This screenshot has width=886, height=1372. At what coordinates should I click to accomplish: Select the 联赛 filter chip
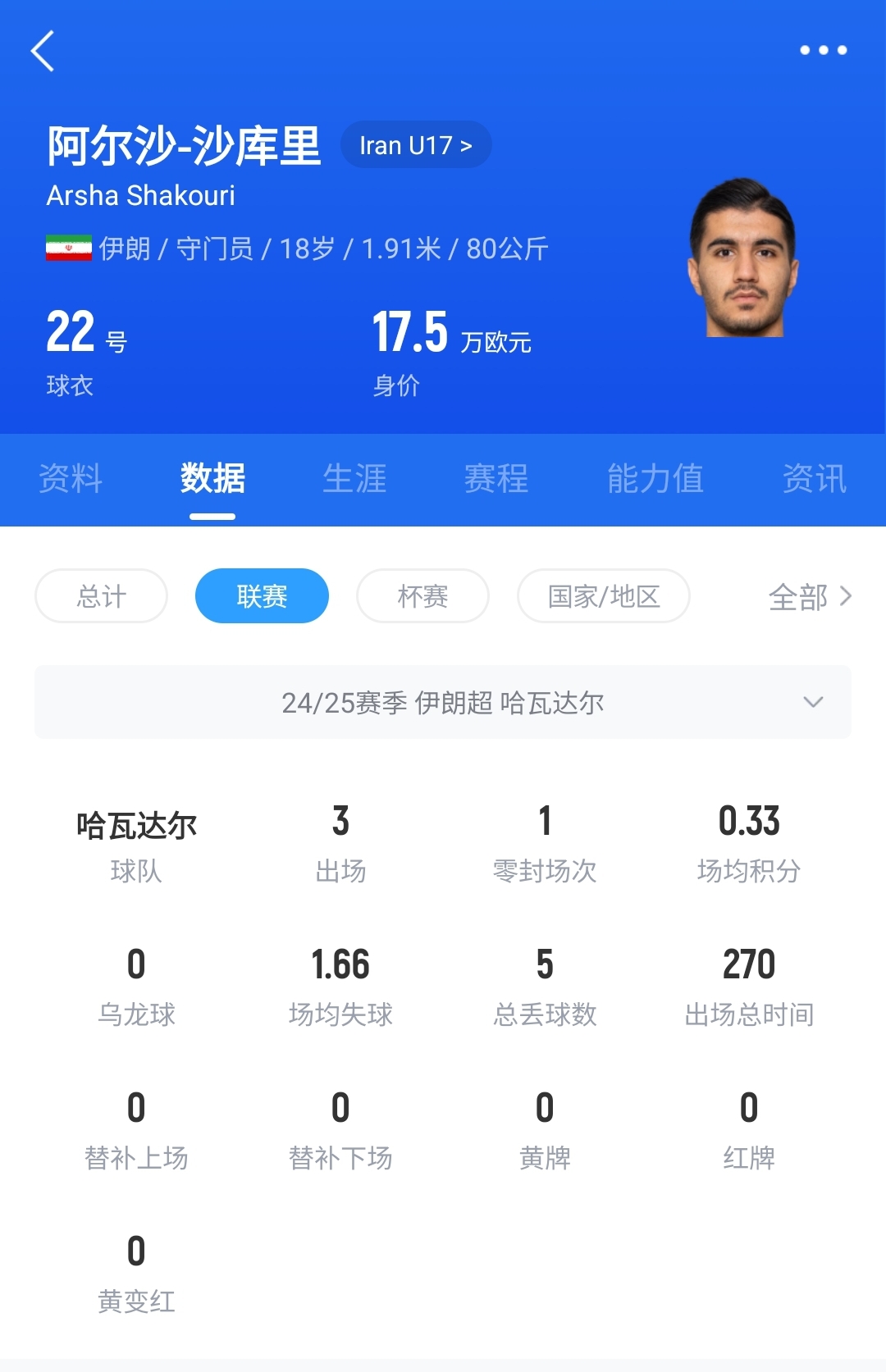click(262, 596)
